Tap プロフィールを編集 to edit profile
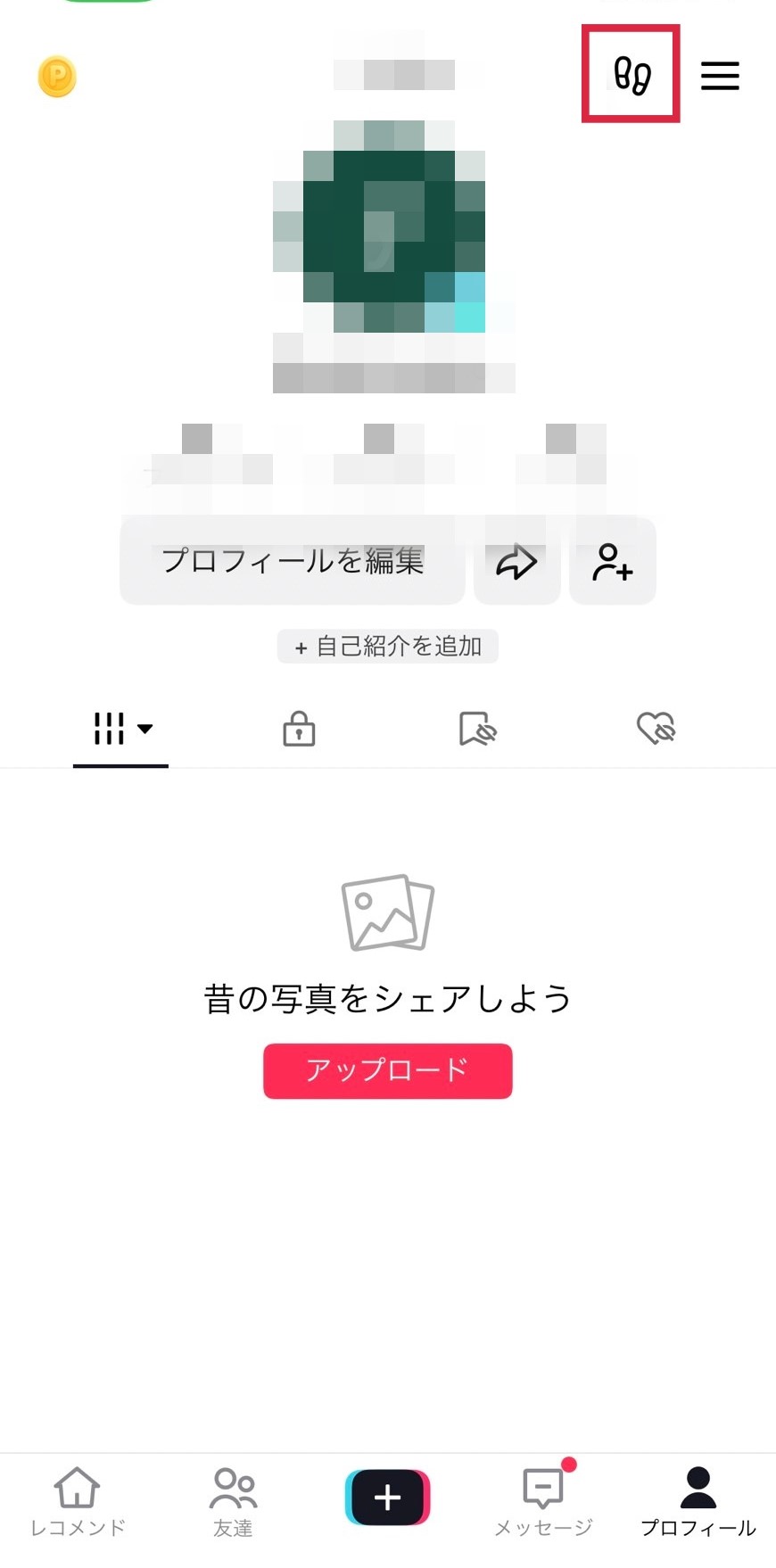This screenshot has width=776, height=1568. (x=293, y=561)
